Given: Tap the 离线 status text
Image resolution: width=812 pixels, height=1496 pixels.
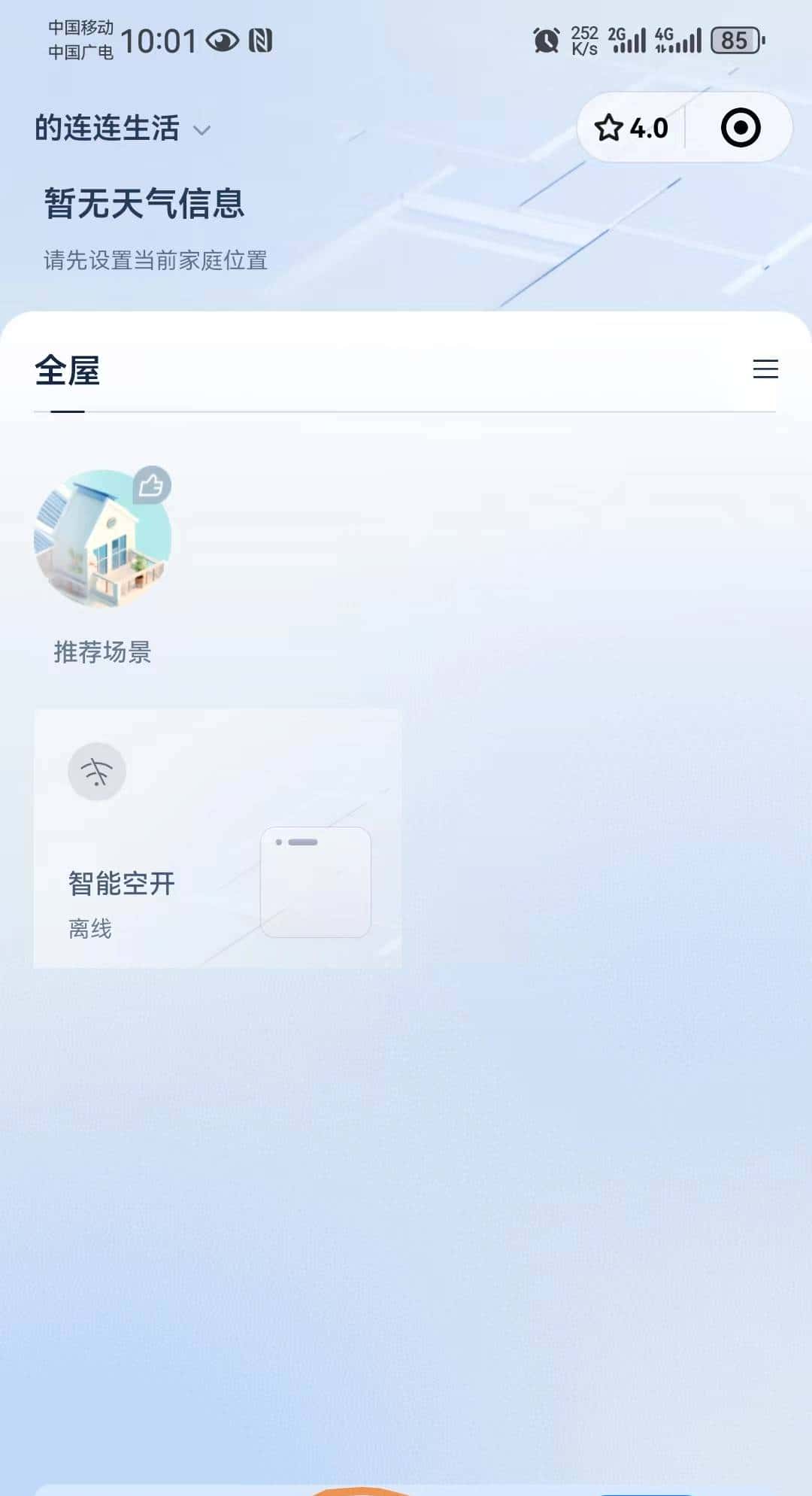Looking at the screenshot, I should (88, 930).
